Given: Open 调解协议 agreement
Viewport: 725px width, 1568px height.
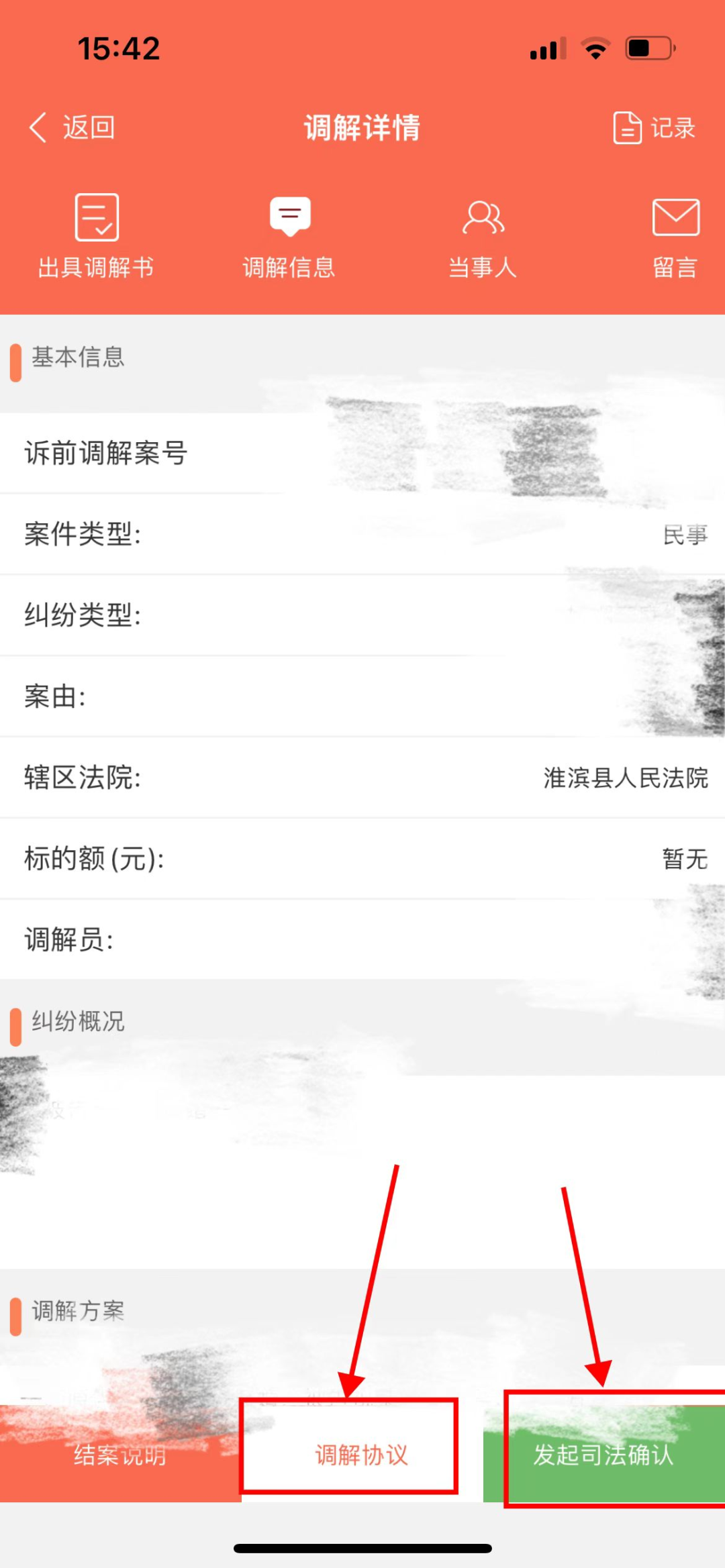Looking at the screenshot, I should pyautogui.click(x=362, y=1455).
